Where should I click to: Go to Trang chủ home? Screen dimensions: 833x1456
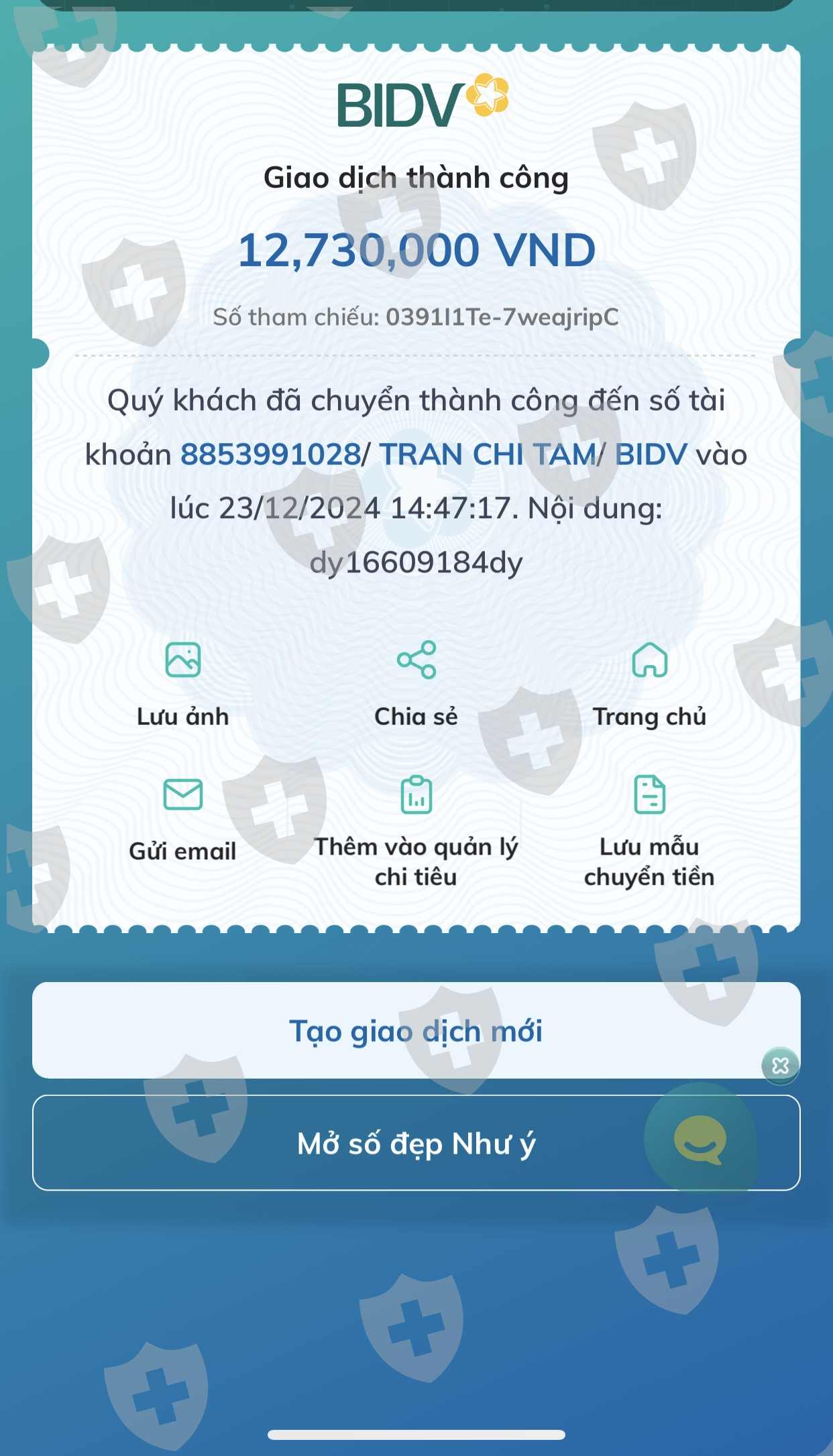click(649, 684)
